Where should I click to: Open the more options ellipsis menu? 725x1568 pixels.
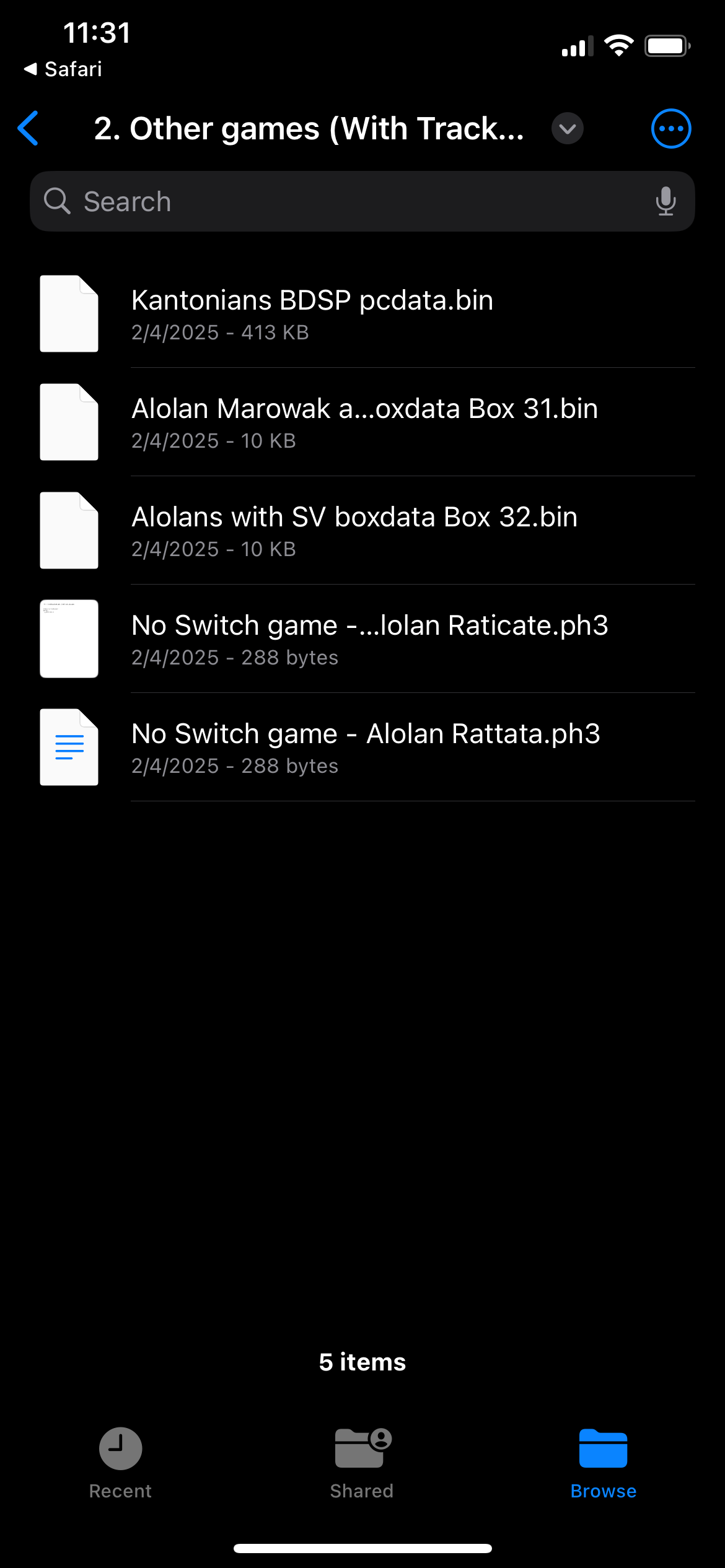pos(670,129)
